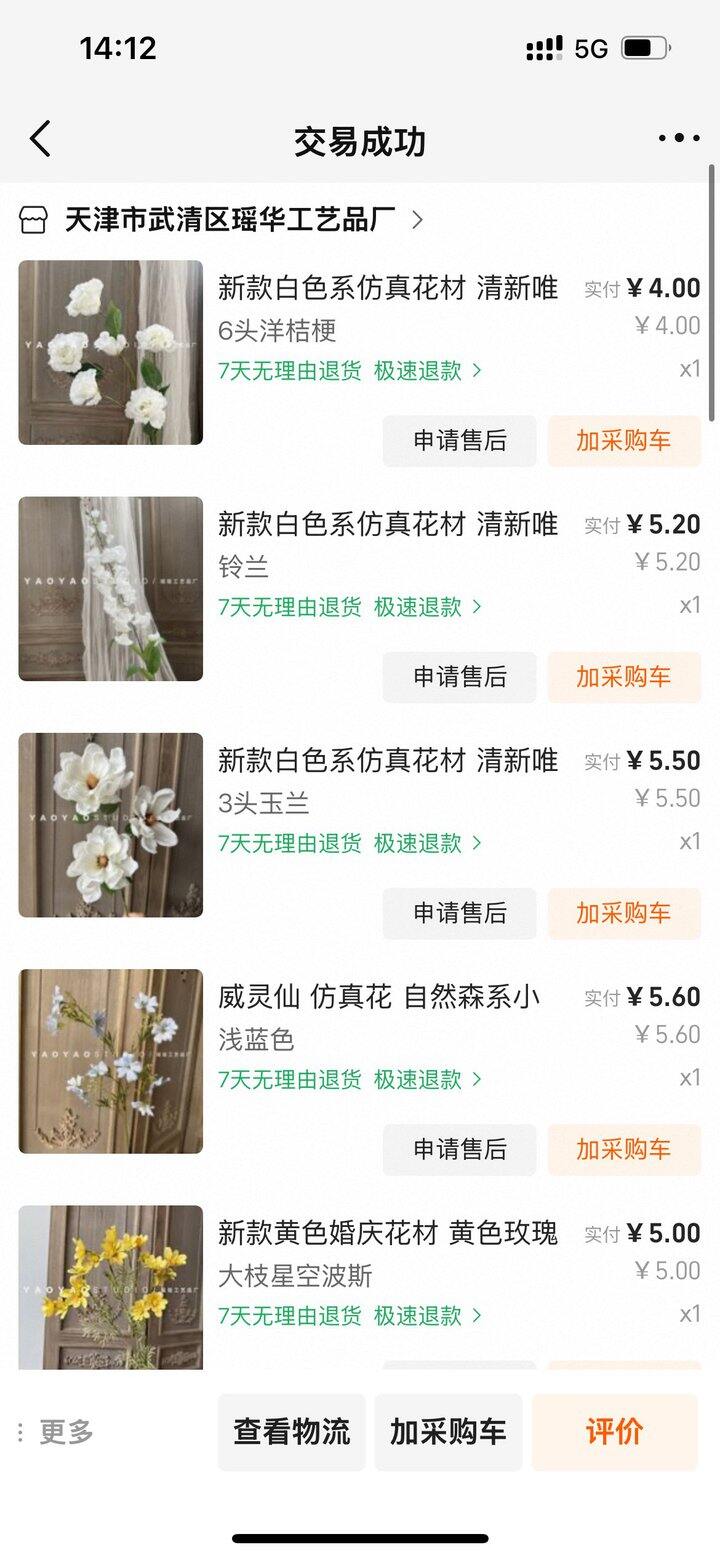This screenshot has width=720, height=1558.
Task: Open the 6头洋桔梗 product image
Action: [x=110, y=352]
